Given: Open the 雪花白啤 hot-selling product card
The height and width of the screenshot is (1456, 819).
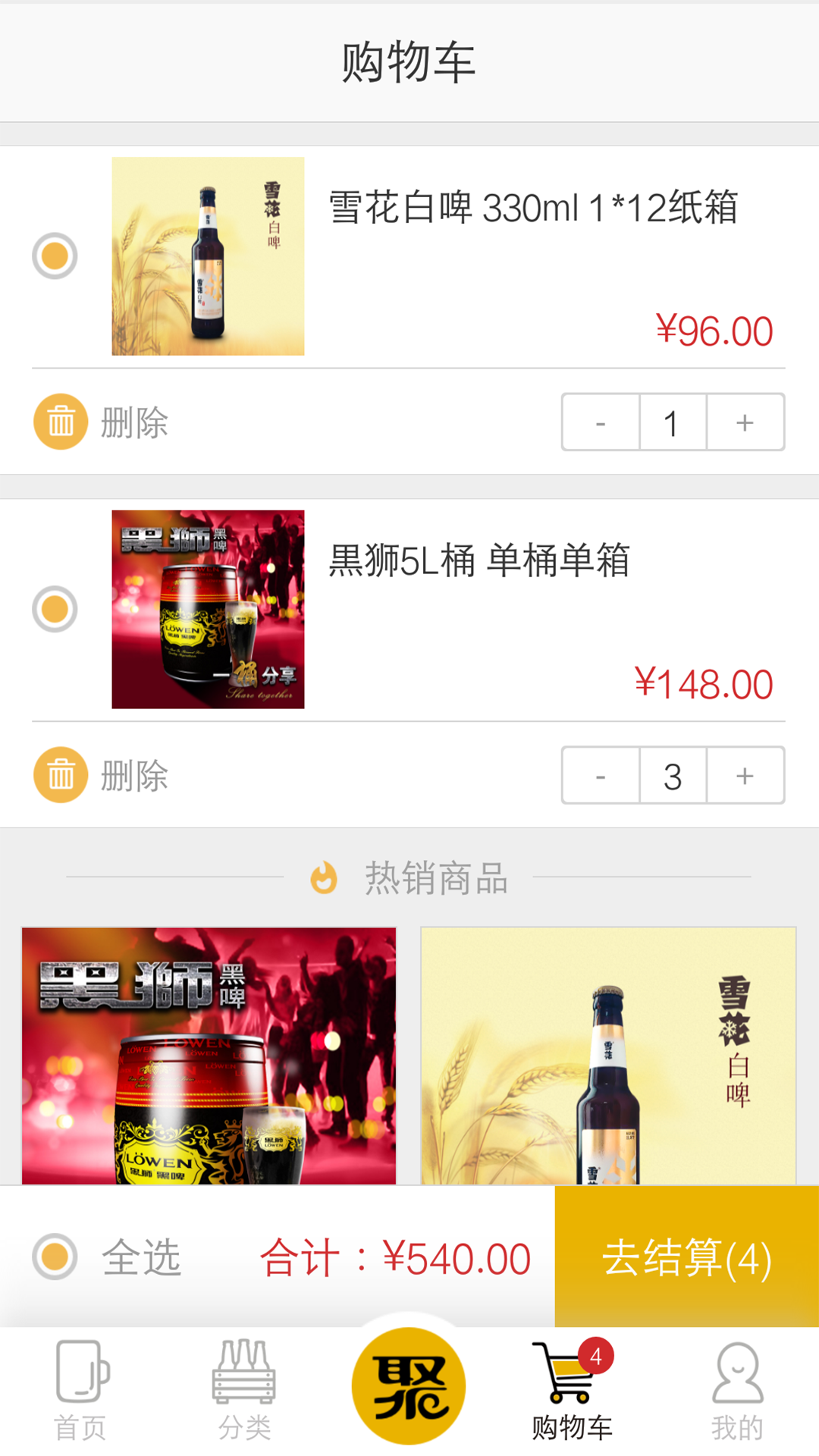Looking at the screenshot, I should point(608,1055).
